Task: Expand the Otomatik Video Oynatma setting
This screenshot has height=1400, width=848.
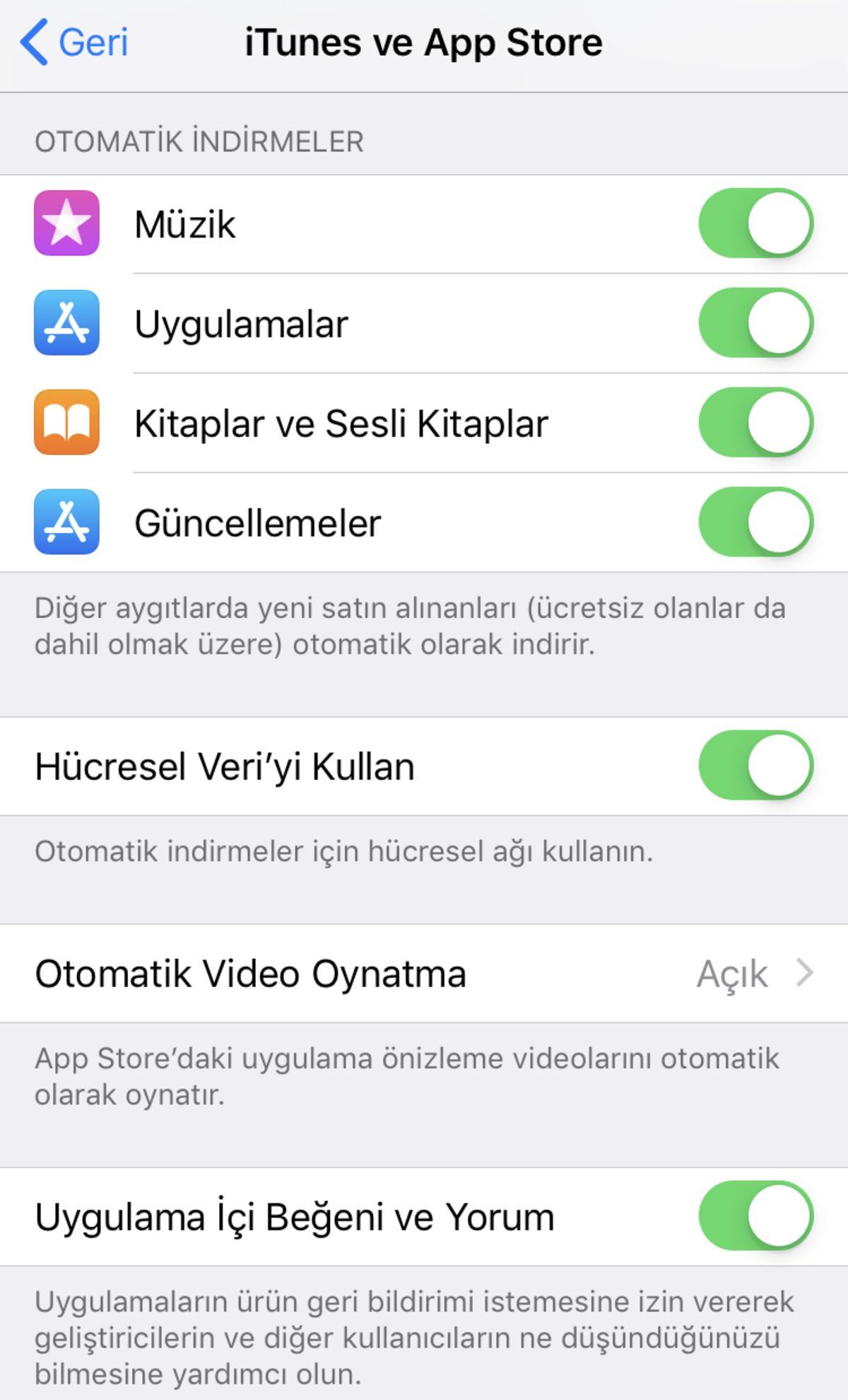Action: click(253, 974)
